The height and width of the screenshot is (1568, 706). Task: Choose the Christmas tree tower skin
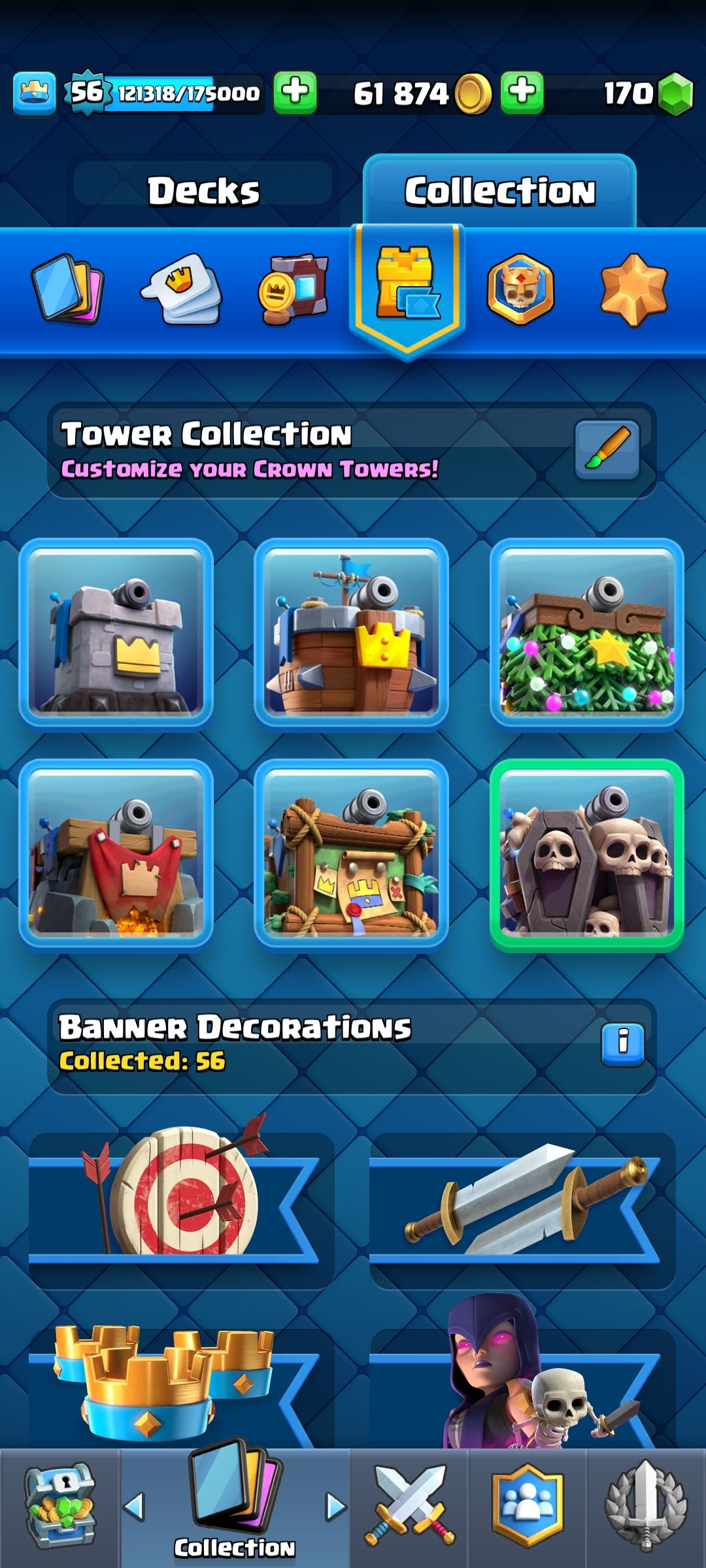[x=586, y=632]
